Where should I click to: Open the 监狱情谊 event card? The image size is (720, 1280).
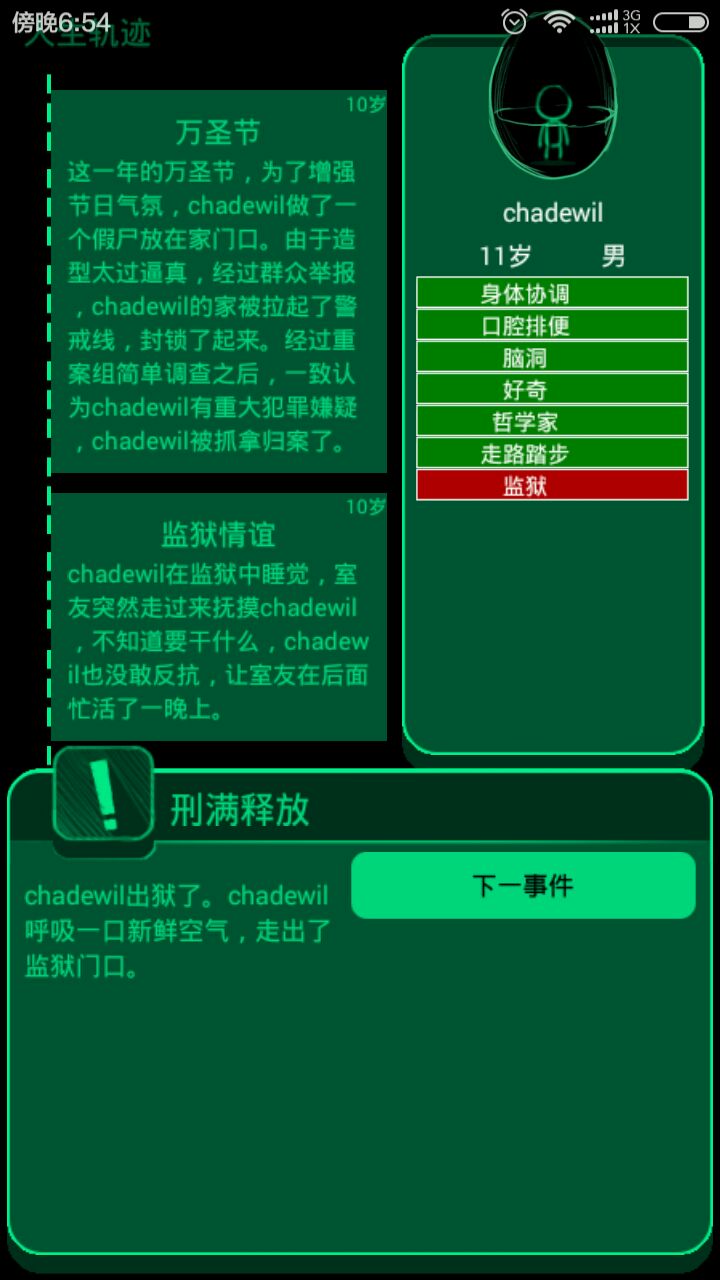tap(218, 617)
